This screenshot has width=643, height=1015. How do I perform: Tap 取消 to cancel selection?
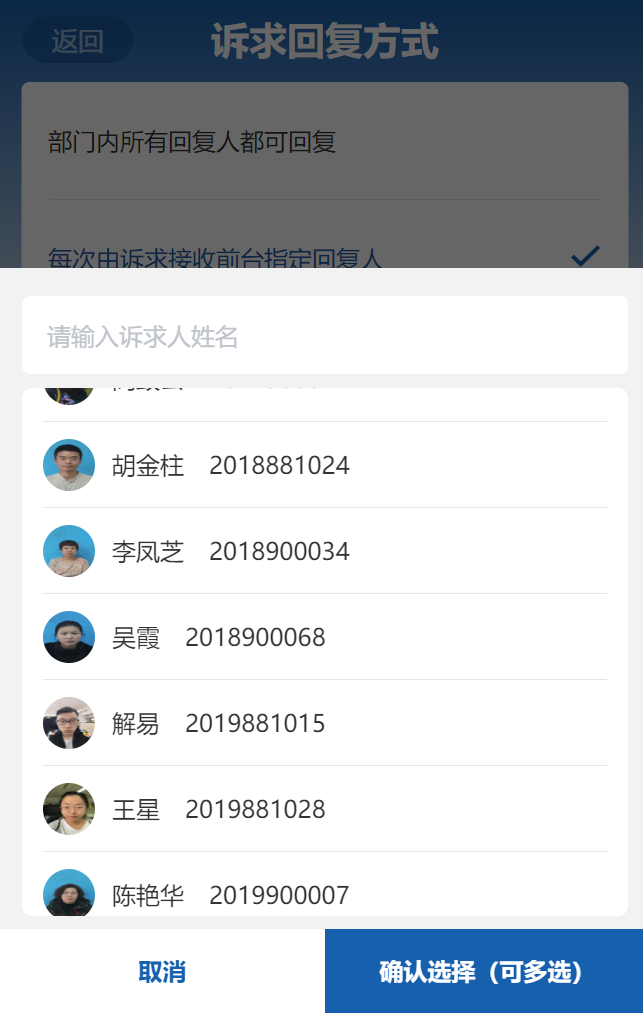click(x=162, y=972)
